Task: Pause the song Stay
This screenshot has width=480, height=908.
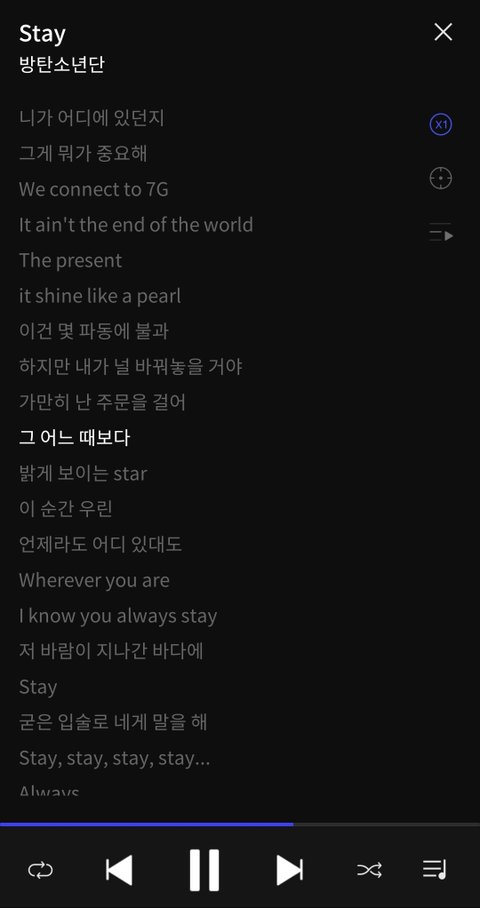Action: [204, 870]
